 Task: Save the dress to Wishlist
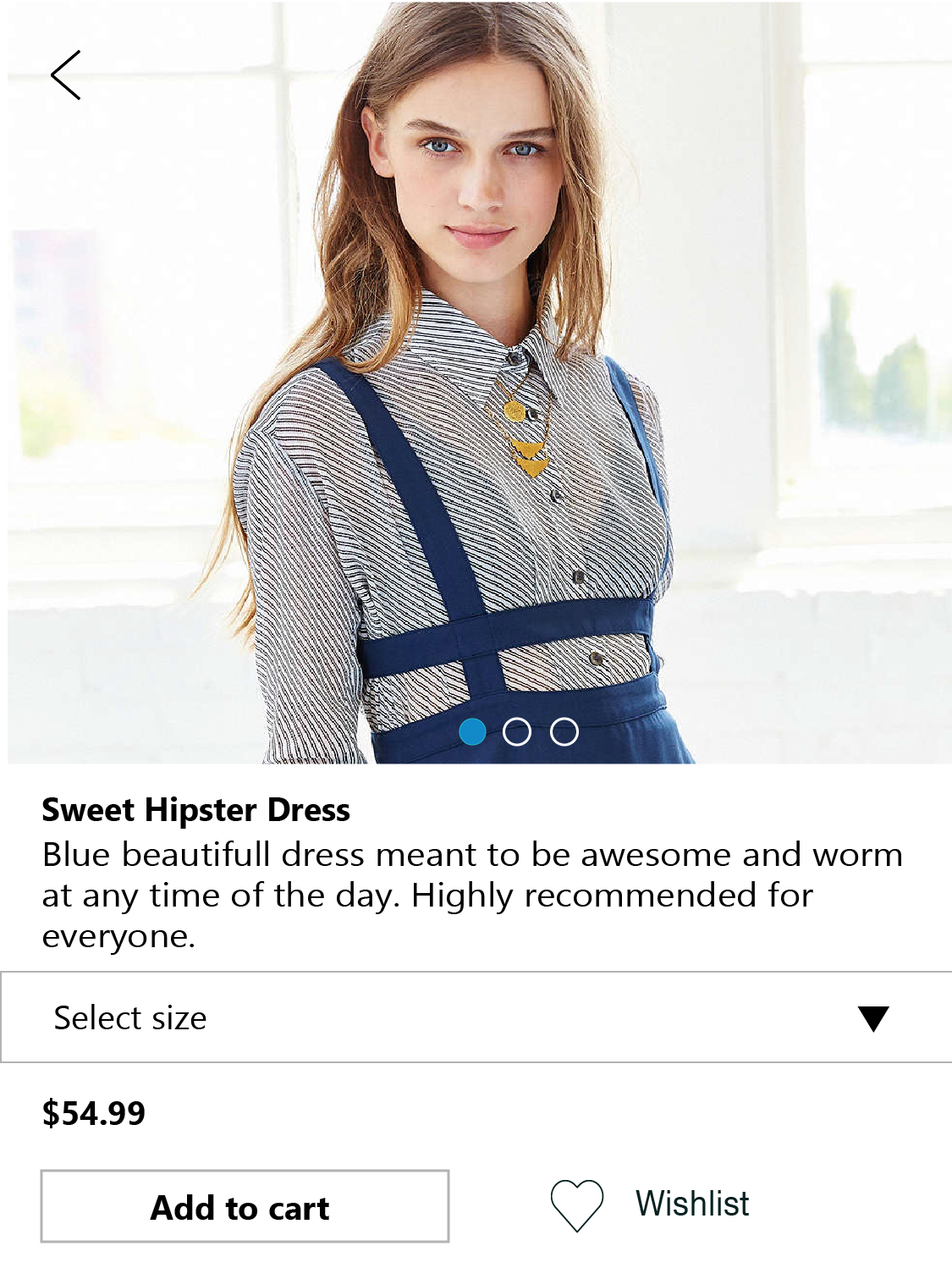coord(650,1205)
